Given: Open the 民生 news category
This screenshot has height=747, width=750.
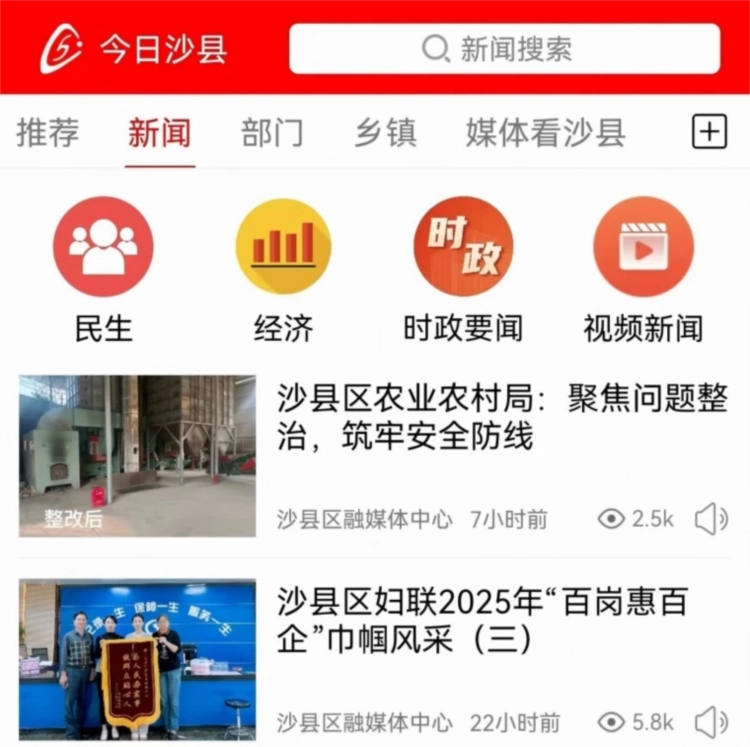Looking at the screenshot, I should click(103, 247).
